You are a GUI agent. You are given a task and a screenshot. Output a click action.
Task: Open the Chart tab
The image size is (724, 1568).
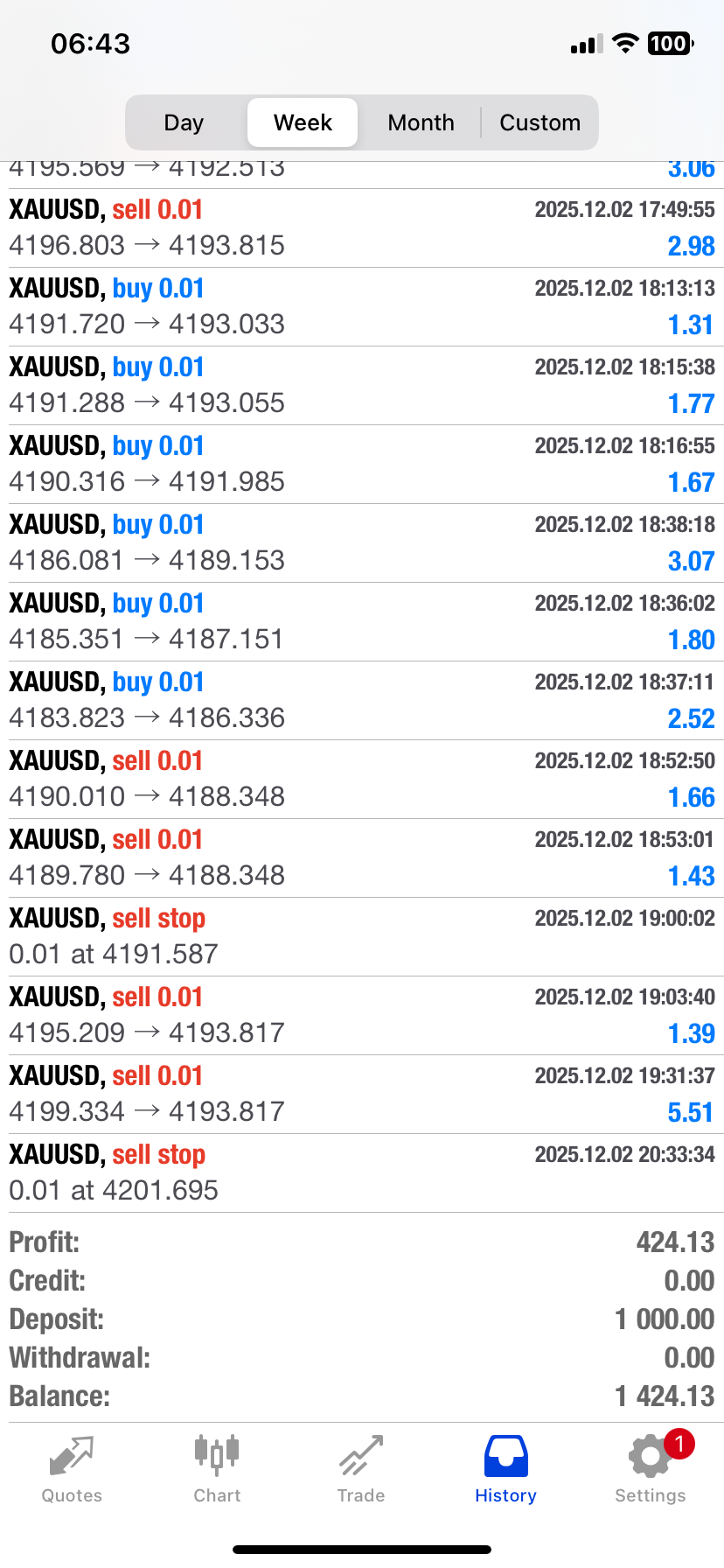point(217,1470)
